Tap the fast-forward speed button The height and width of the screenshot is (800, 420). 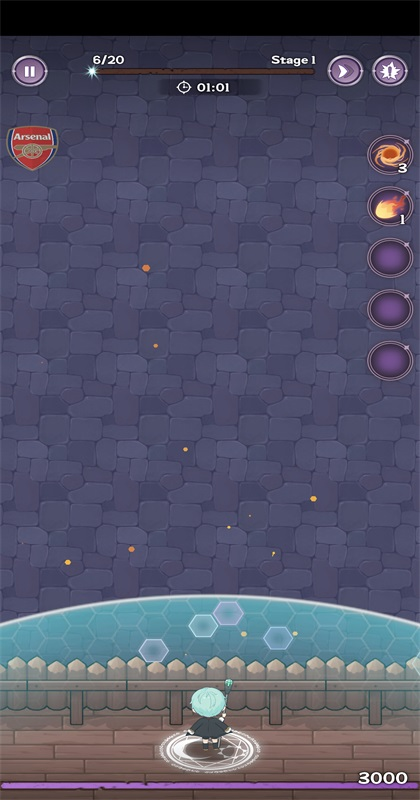[x=345, y=71]
